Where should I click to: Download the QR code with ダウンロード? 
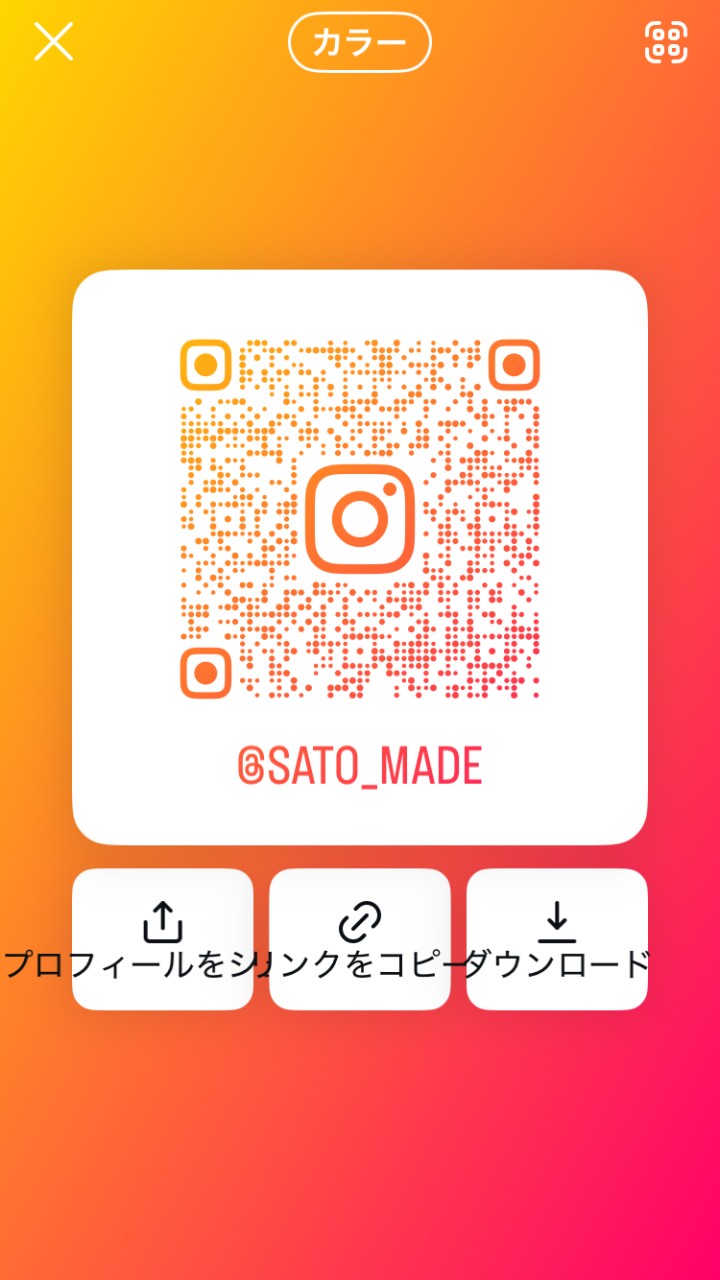click(x=557, y=938)
